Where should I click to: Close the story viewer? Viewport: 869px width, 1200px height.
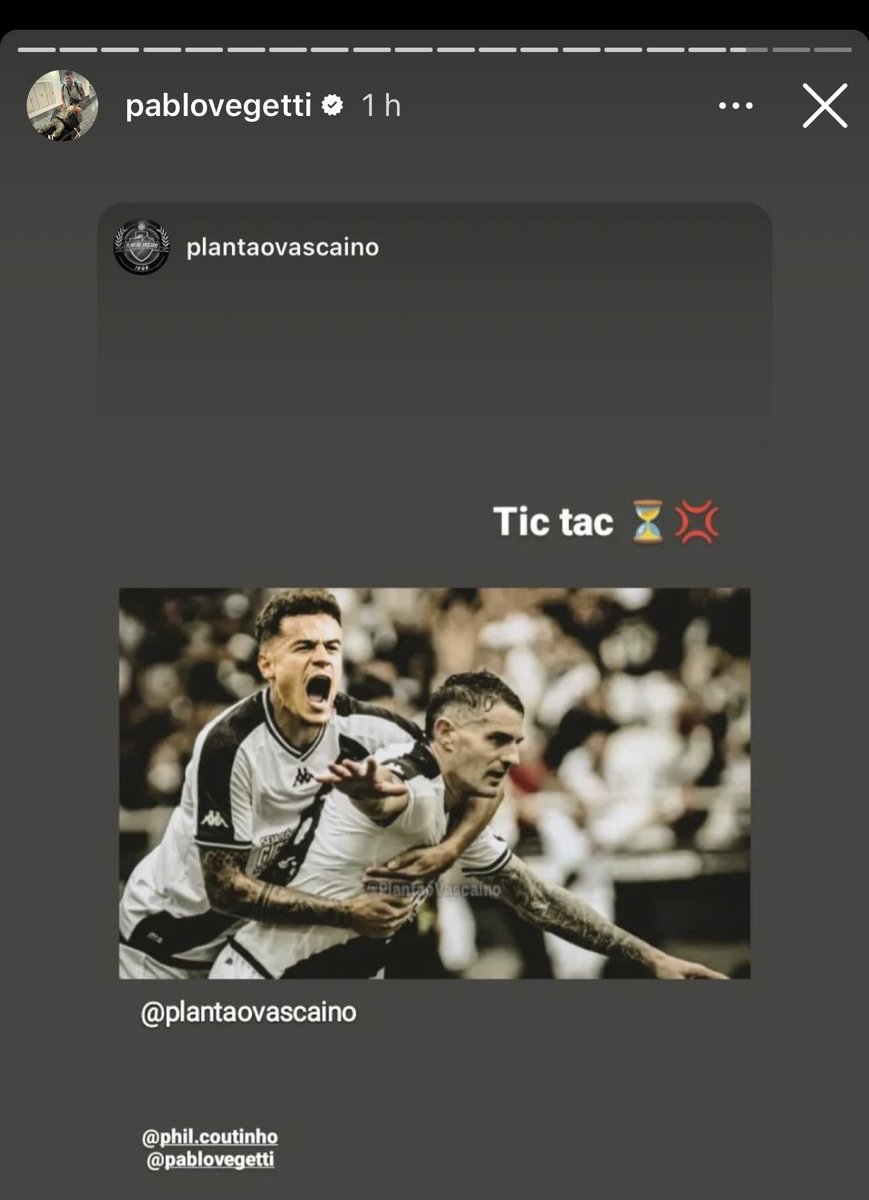[824, 106]
